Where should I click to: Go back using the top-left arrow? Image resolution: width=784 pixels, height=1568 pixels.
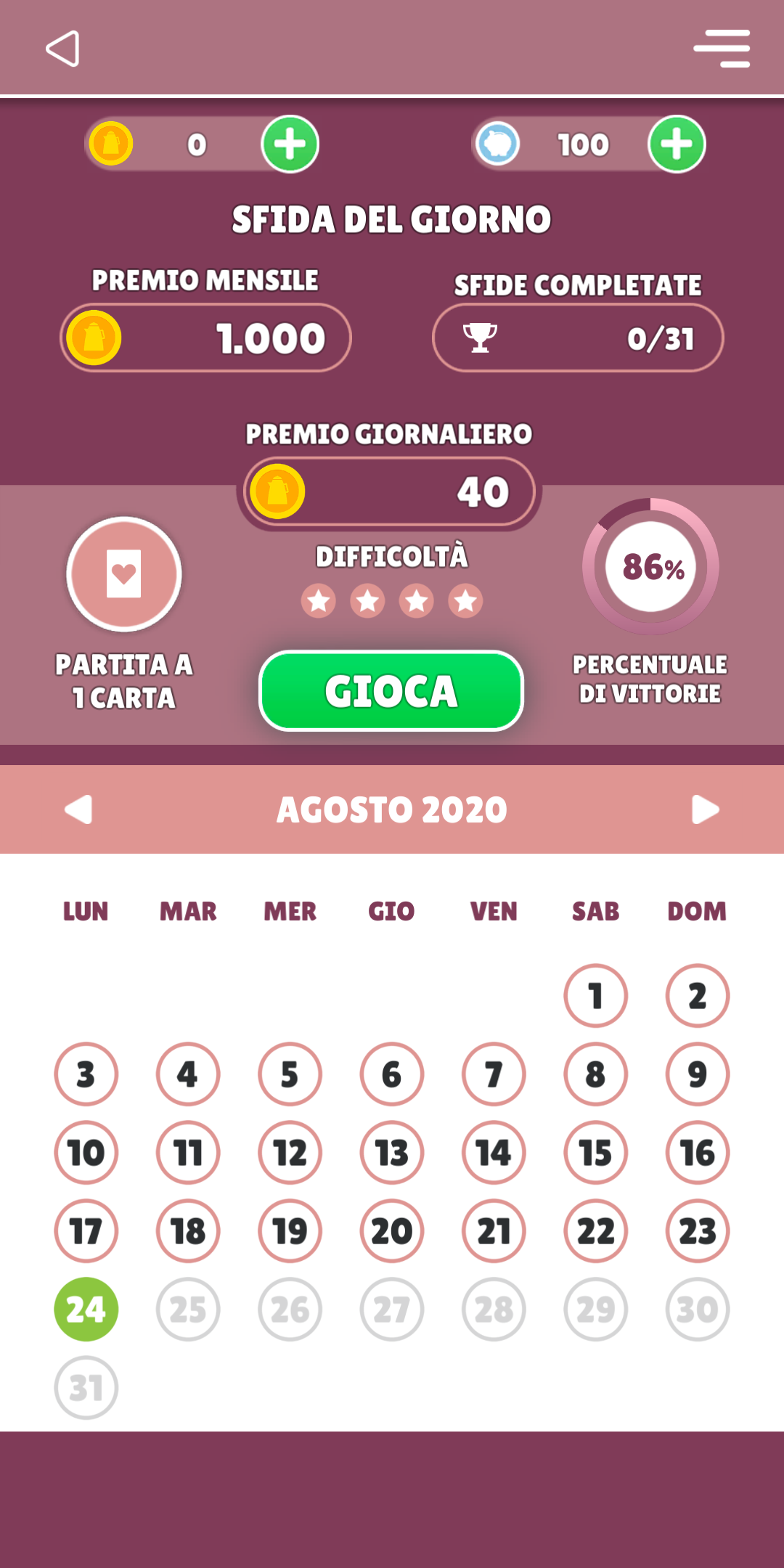[x=62, y=49]
